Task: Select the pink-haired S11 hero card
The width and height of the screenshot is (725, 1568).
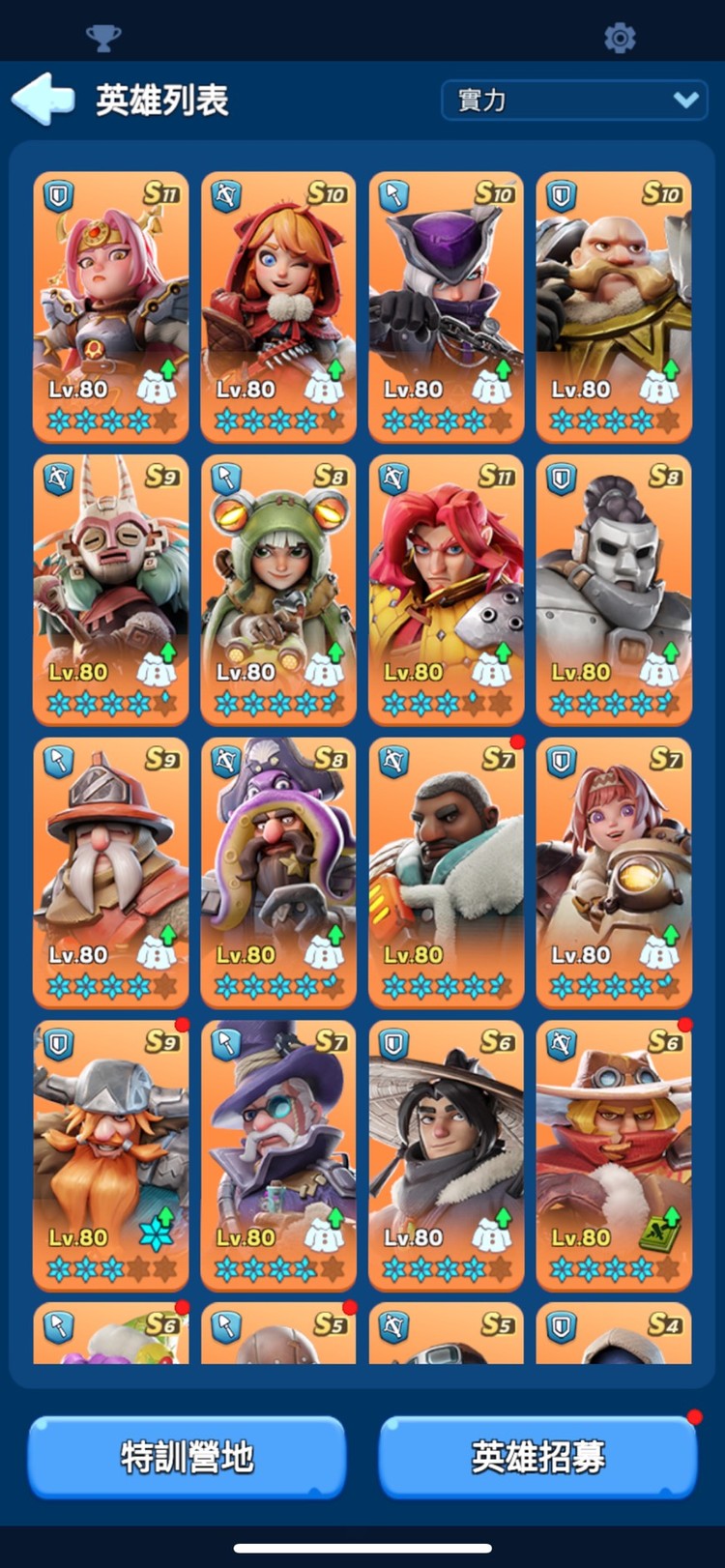Action: pos(111,306)
